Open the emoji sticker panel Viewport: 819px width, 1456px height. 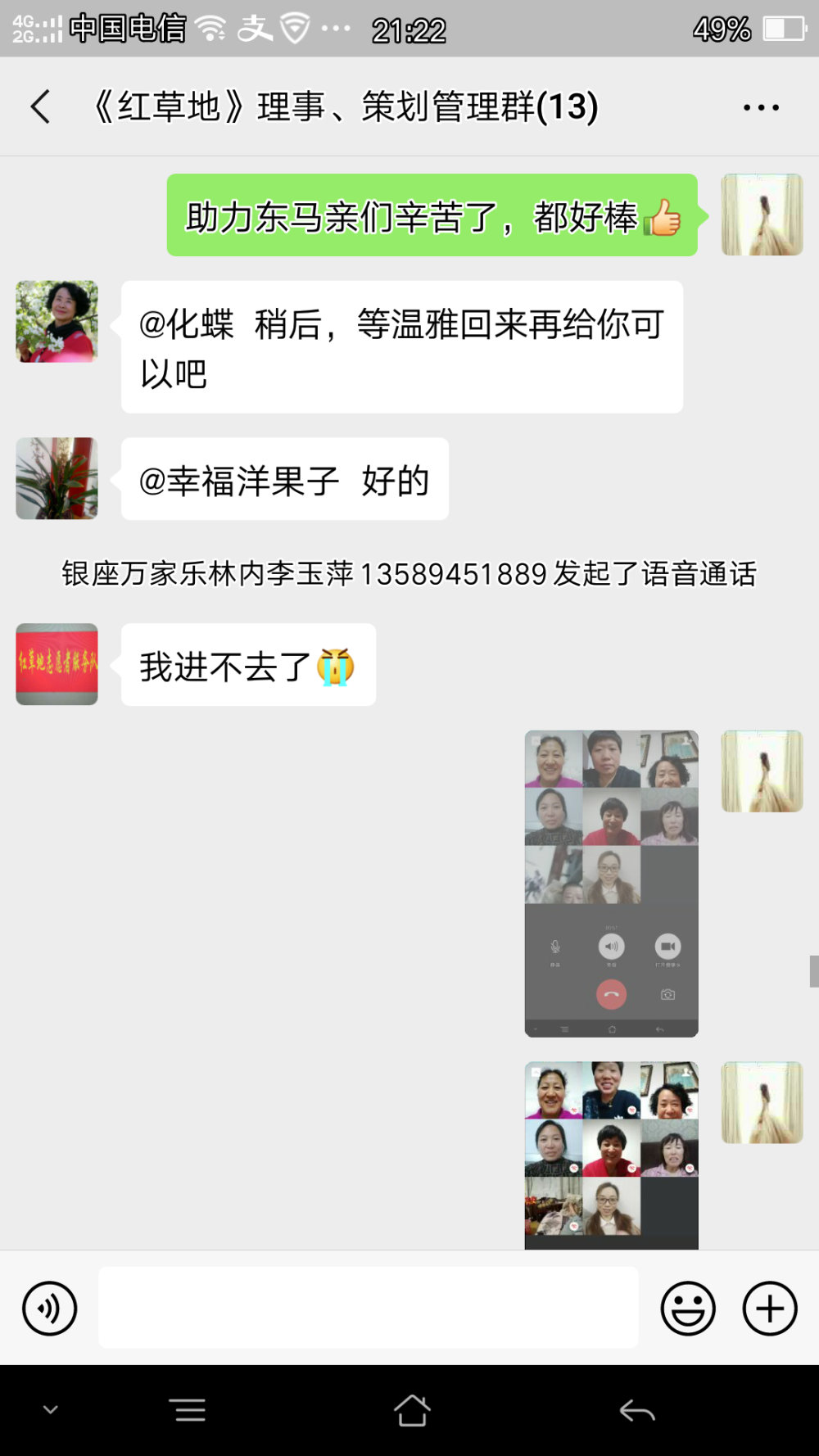688,1308
